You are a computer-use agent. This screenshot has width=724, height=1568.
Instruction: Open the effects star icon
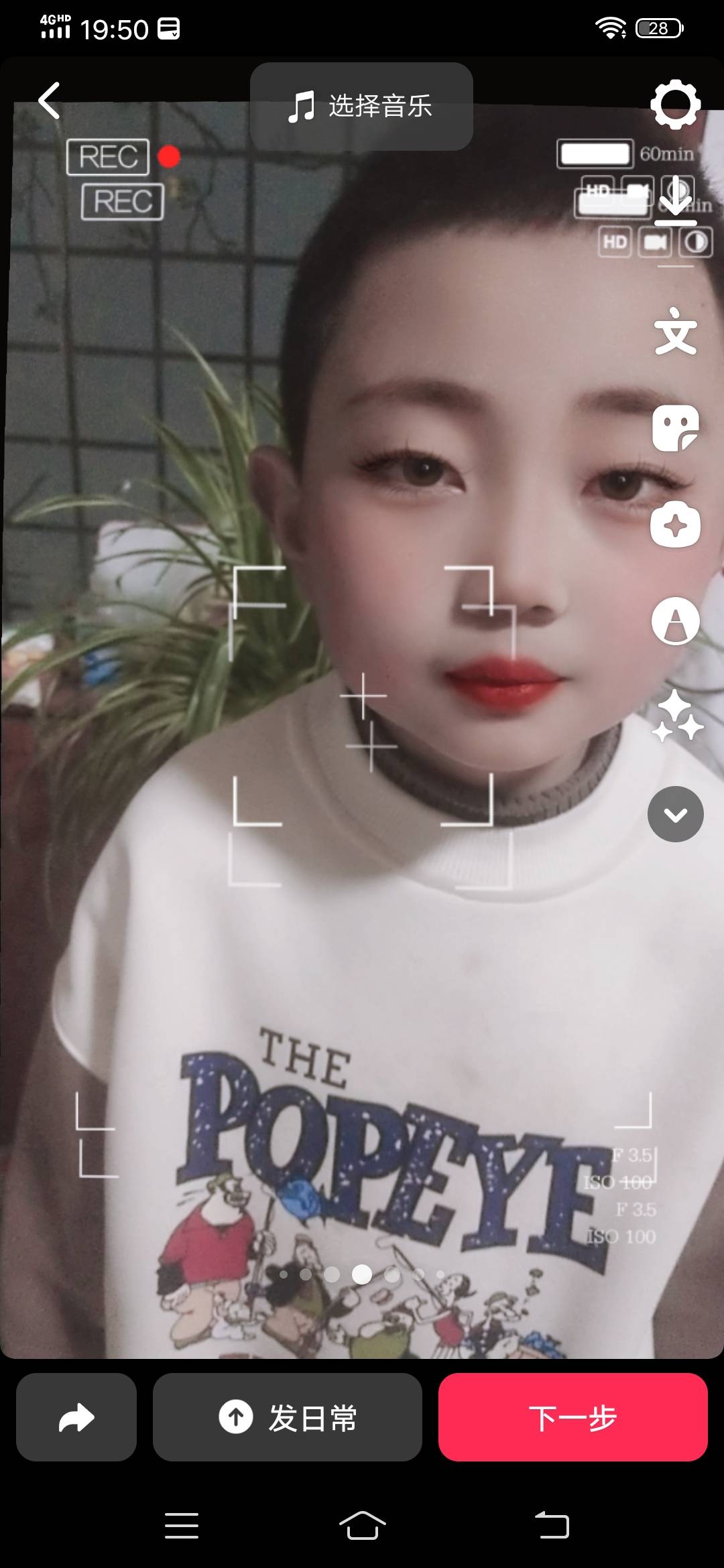[x=675, y=525]
